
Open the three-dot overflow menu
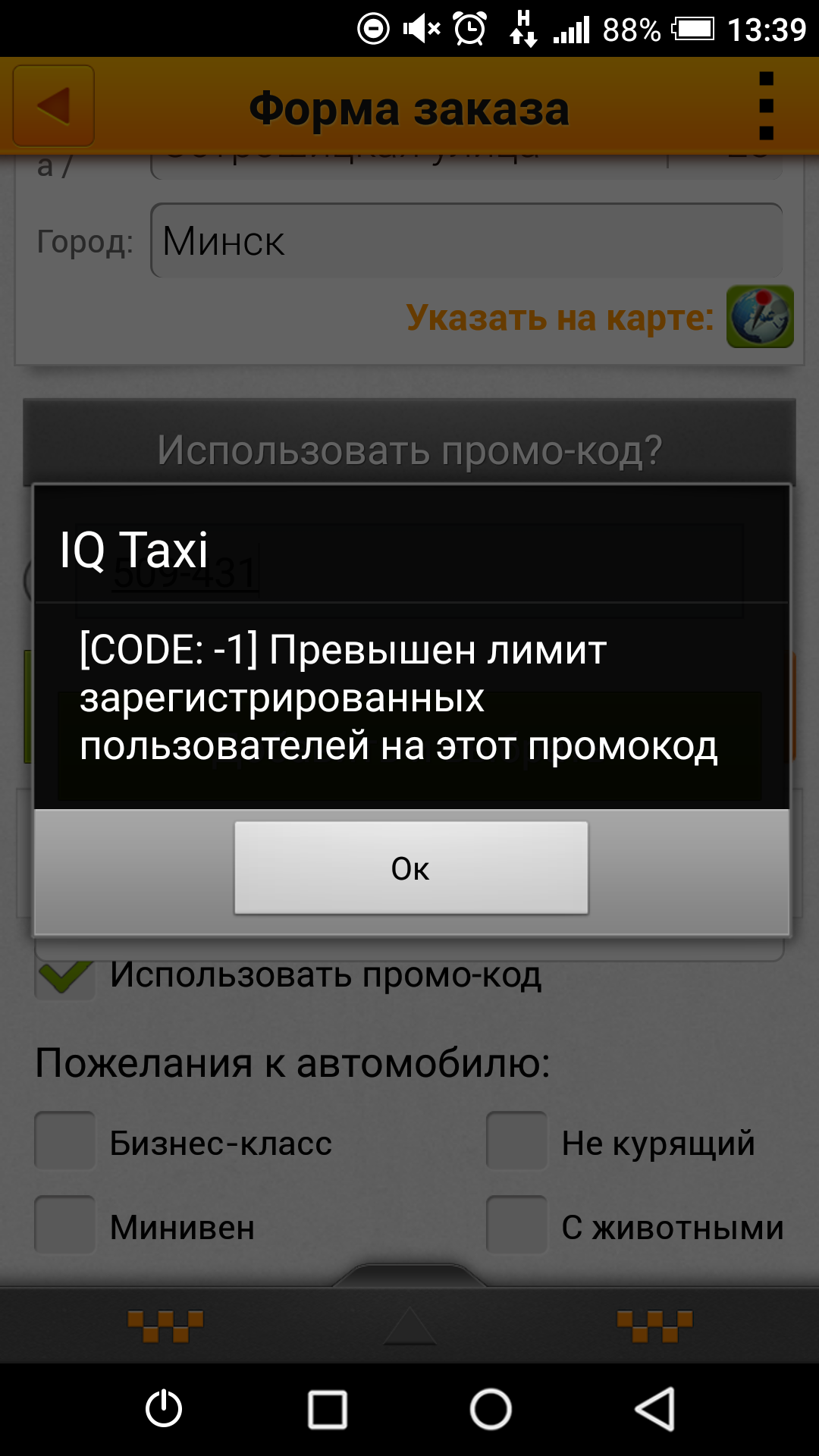coord(766,106)
